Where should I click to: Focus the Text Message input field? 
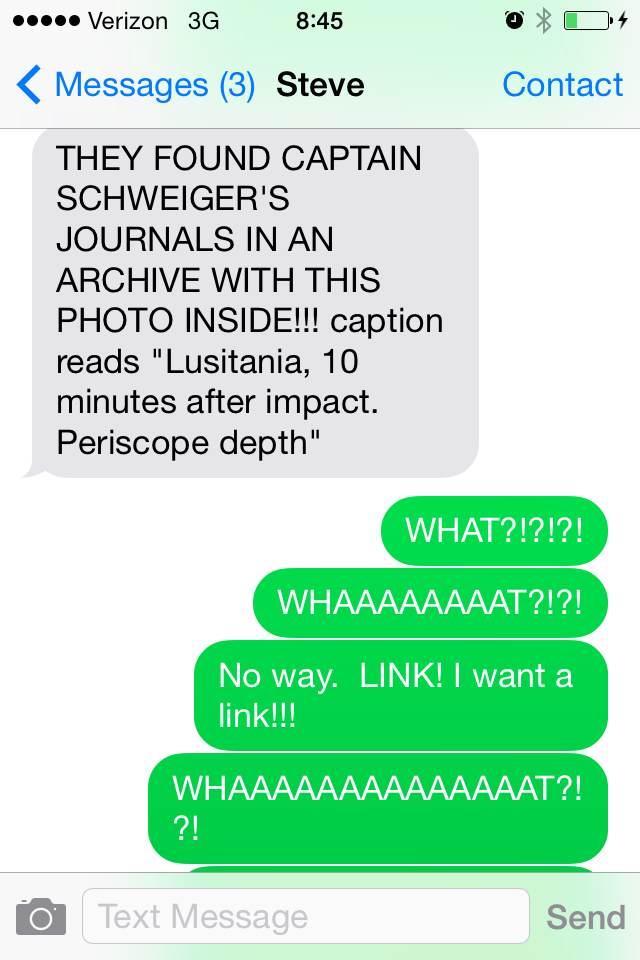tap(306, 917)
